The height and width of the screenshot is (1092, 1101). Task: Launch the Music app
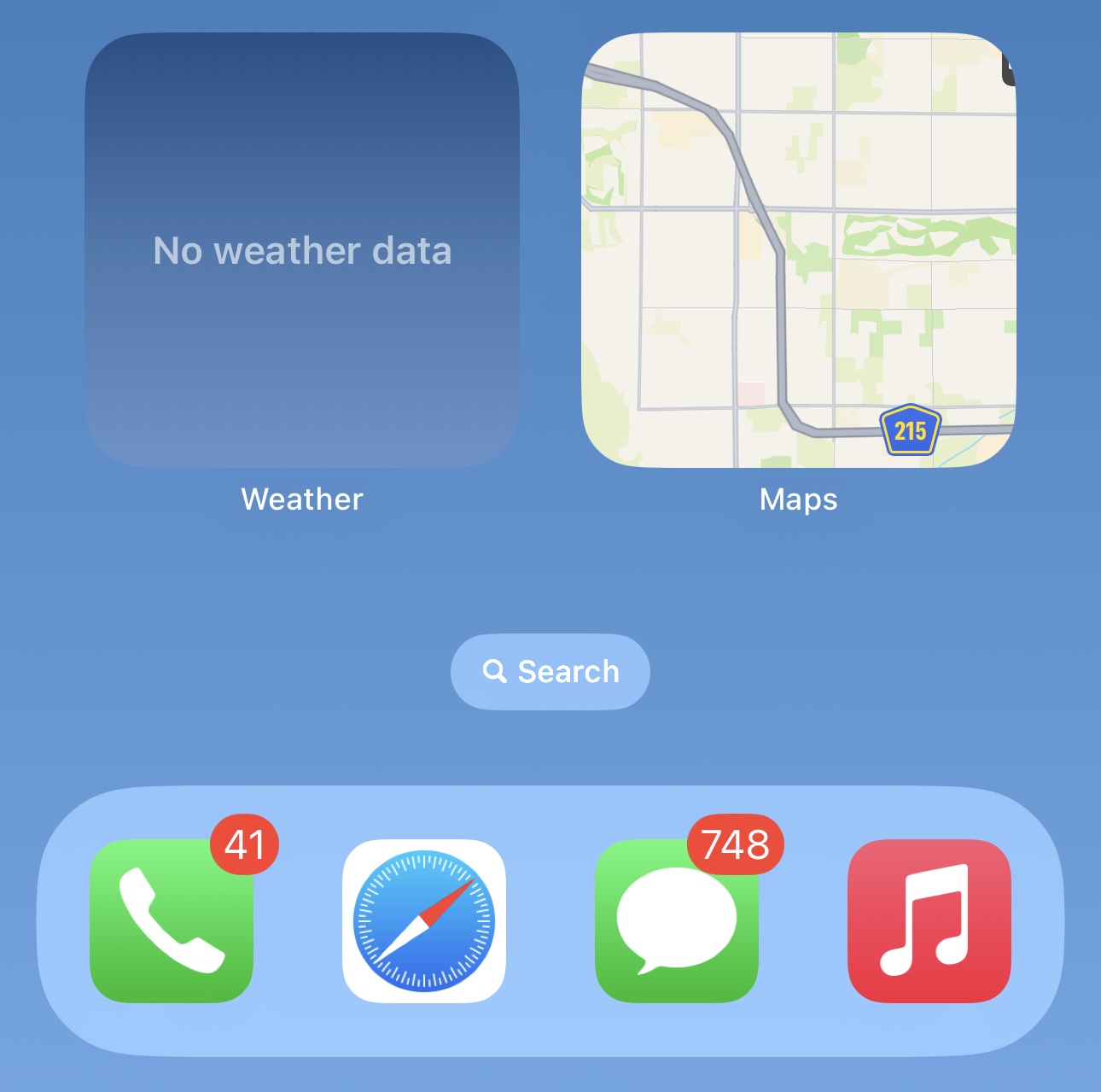coord(929,920)
